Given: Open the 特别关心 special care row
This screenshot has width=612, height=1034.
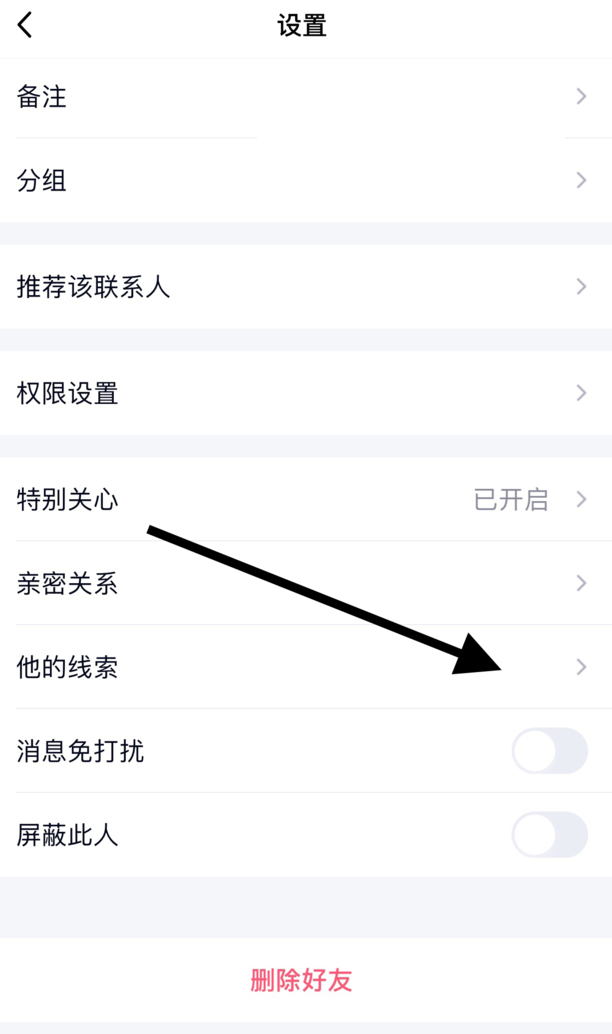Looking at the screenshot, I should point(306,499).
